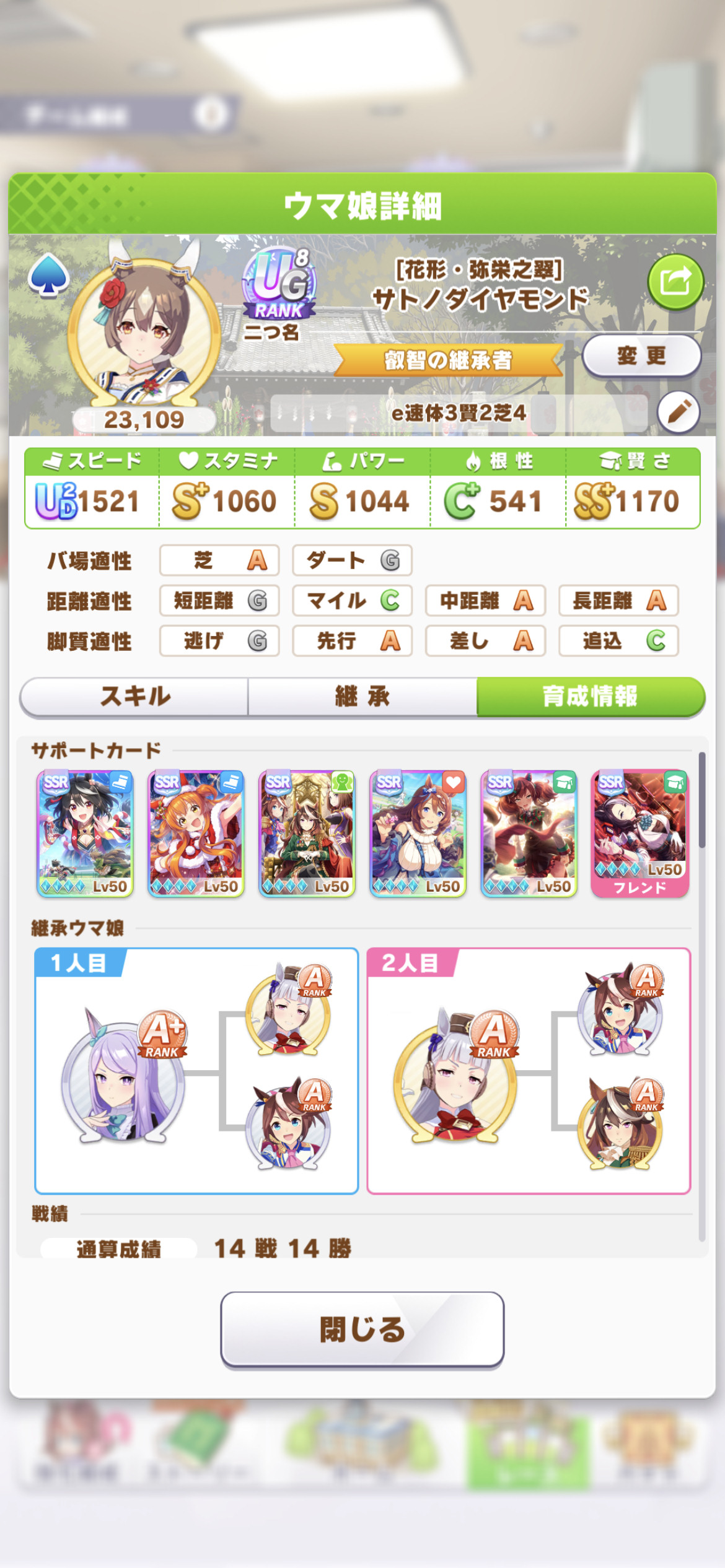Tap the 変更 button to change title

(x=641, y=356)
